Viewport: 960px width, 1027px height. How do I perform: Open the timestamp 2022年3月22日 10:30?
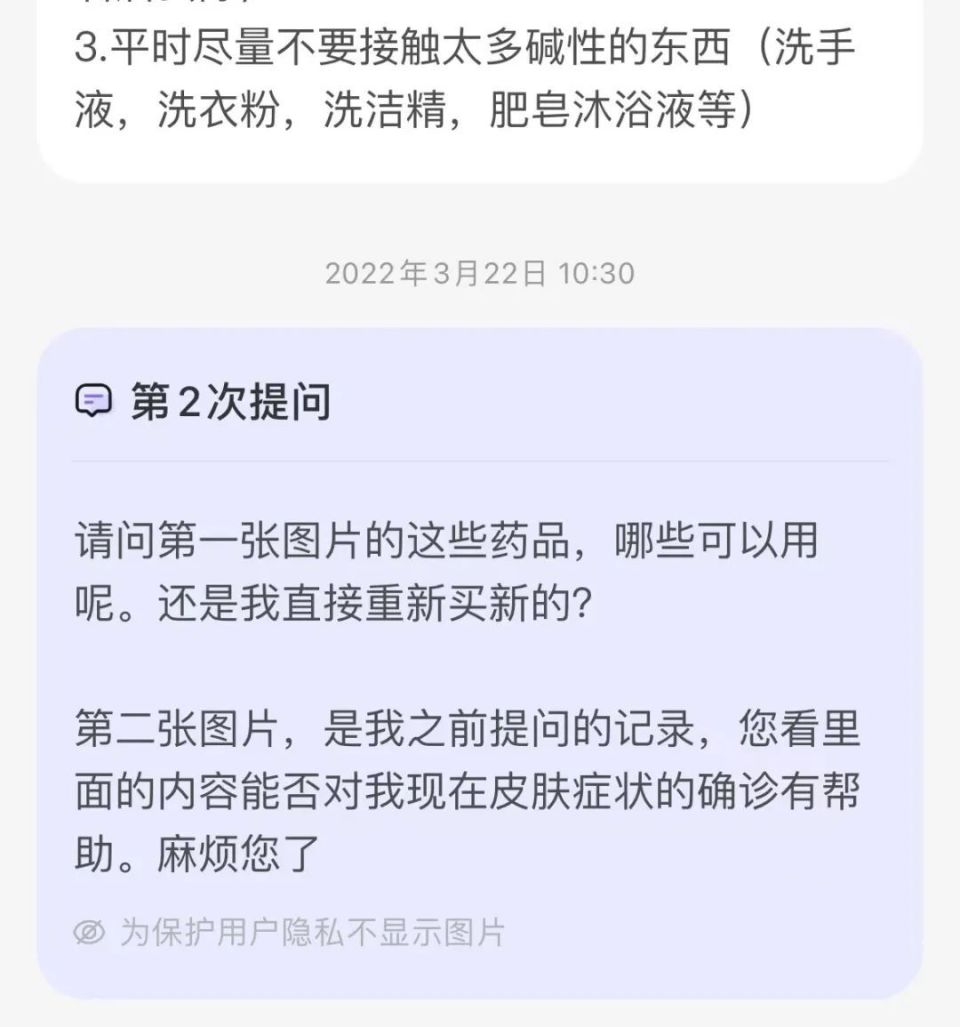pyautogui.click(x=480, y=270)
